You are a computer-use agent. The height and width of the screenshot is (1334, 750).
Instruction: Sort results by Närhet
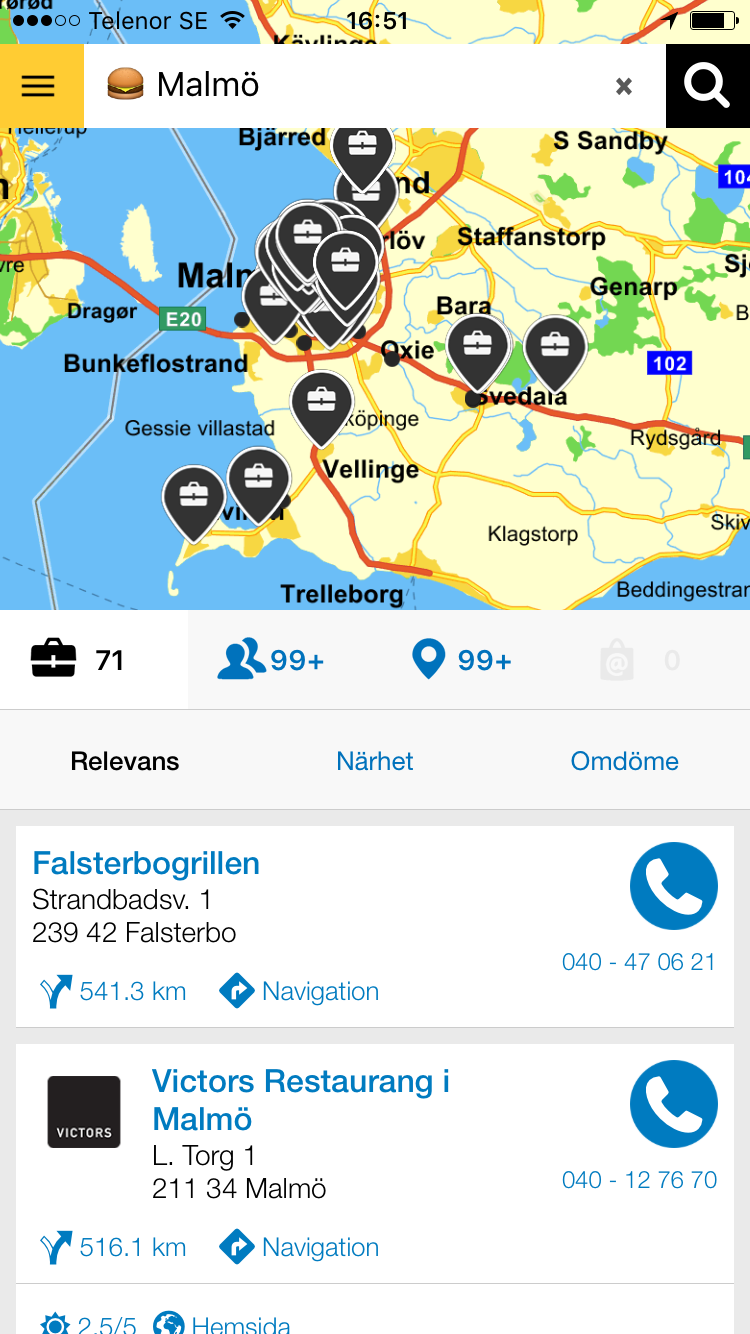tap(375, 762)
